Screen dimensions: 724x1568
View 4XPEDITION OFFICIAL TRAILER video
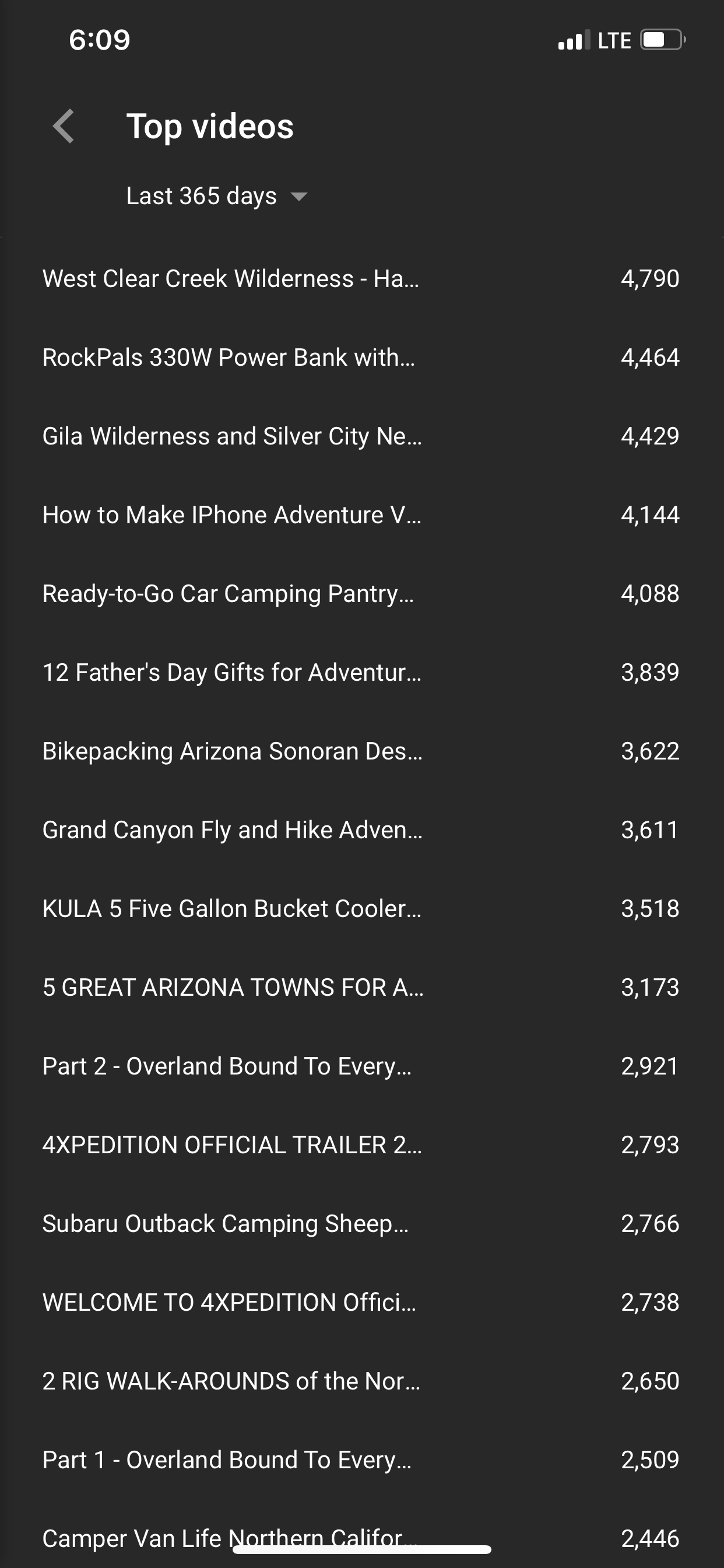tap(232, 1145)
